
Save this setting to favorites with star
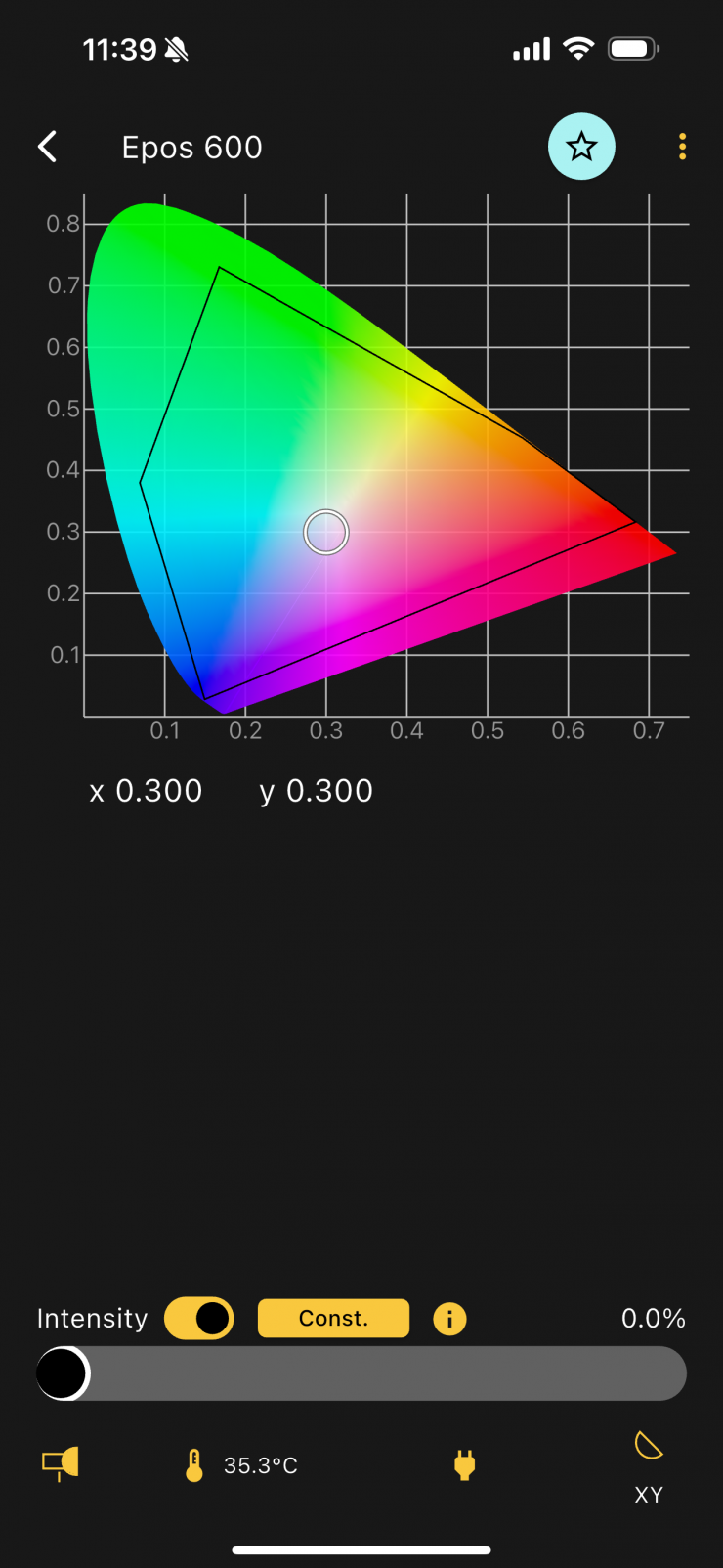(581, 148)
